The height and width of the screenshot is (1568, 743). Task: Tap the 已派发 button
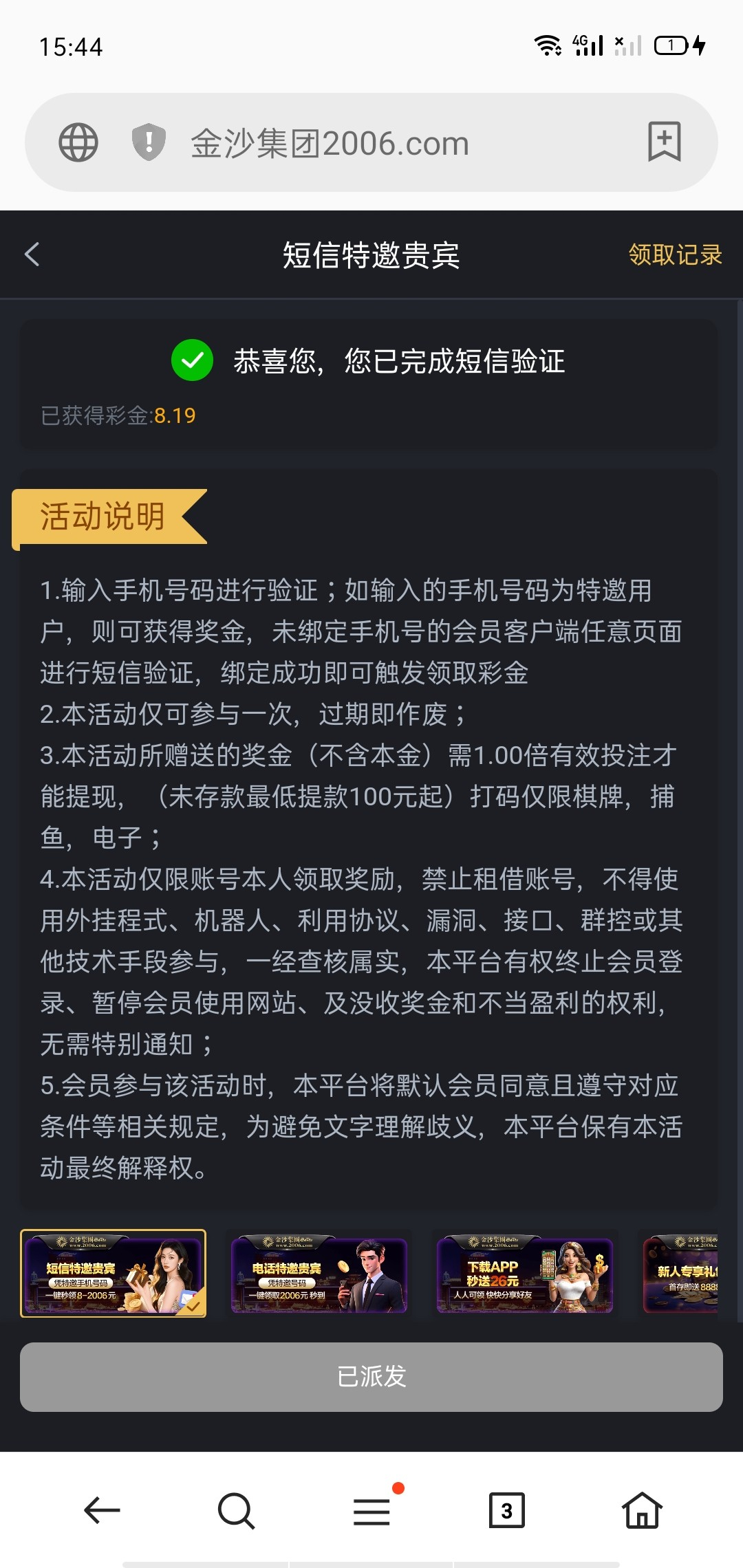point(371,1377)
